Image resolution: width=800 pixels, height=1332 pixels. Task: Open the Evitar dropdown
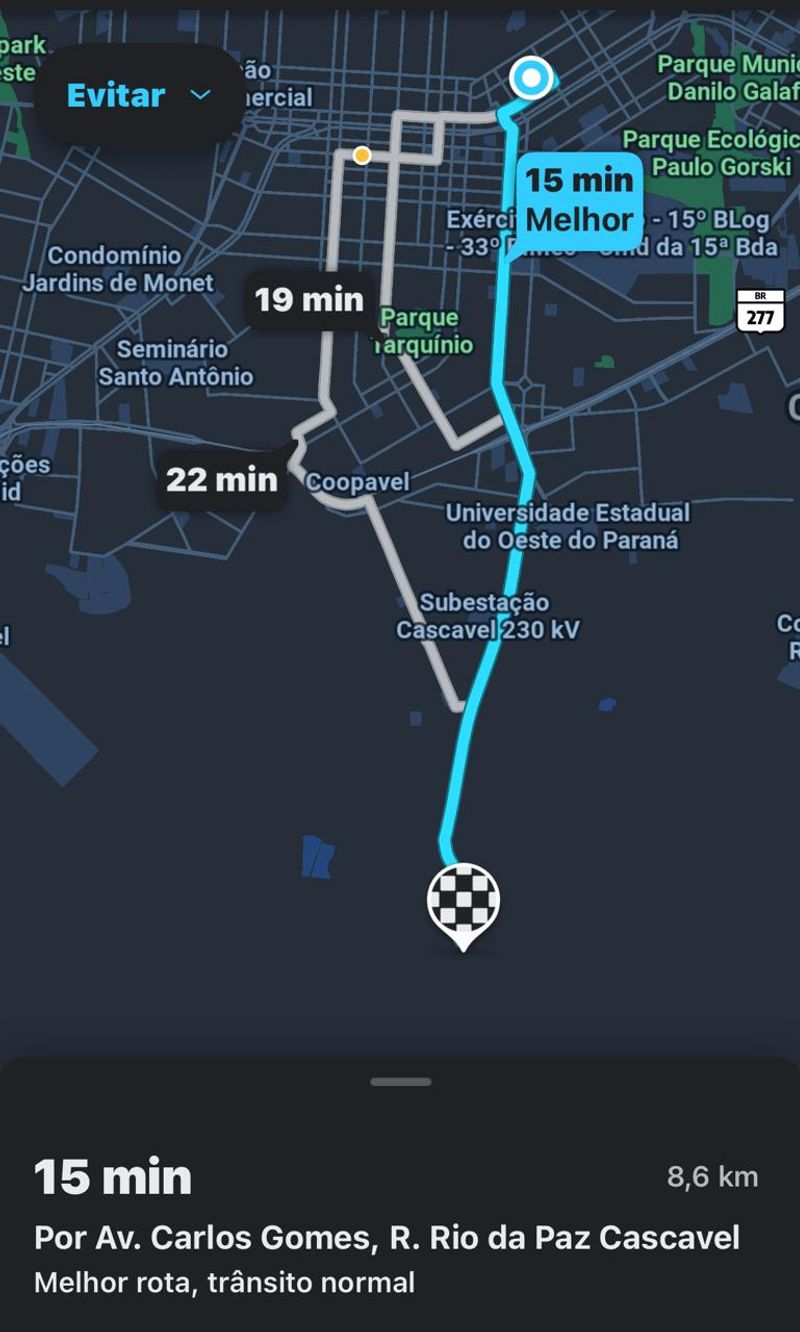coord(138,96)
